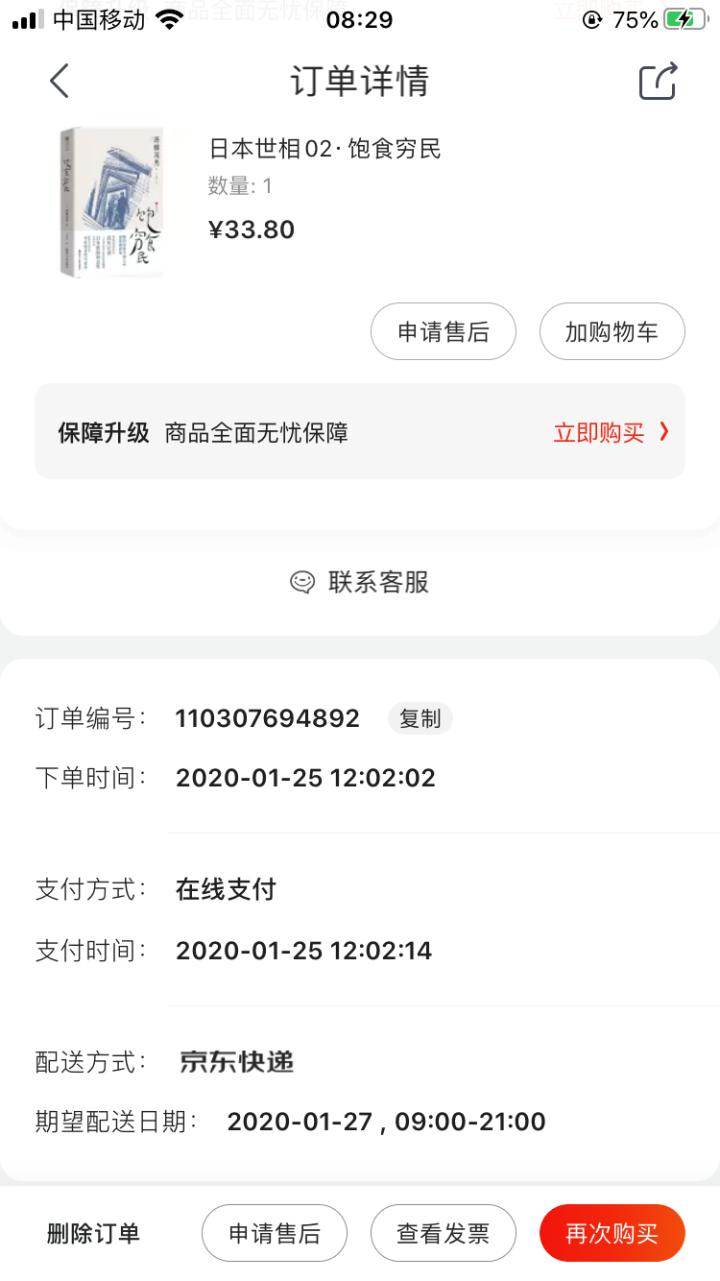This screenshot has width=720, height=1281.
Task: Copy the order number with 复制
Action: point(420,718)
